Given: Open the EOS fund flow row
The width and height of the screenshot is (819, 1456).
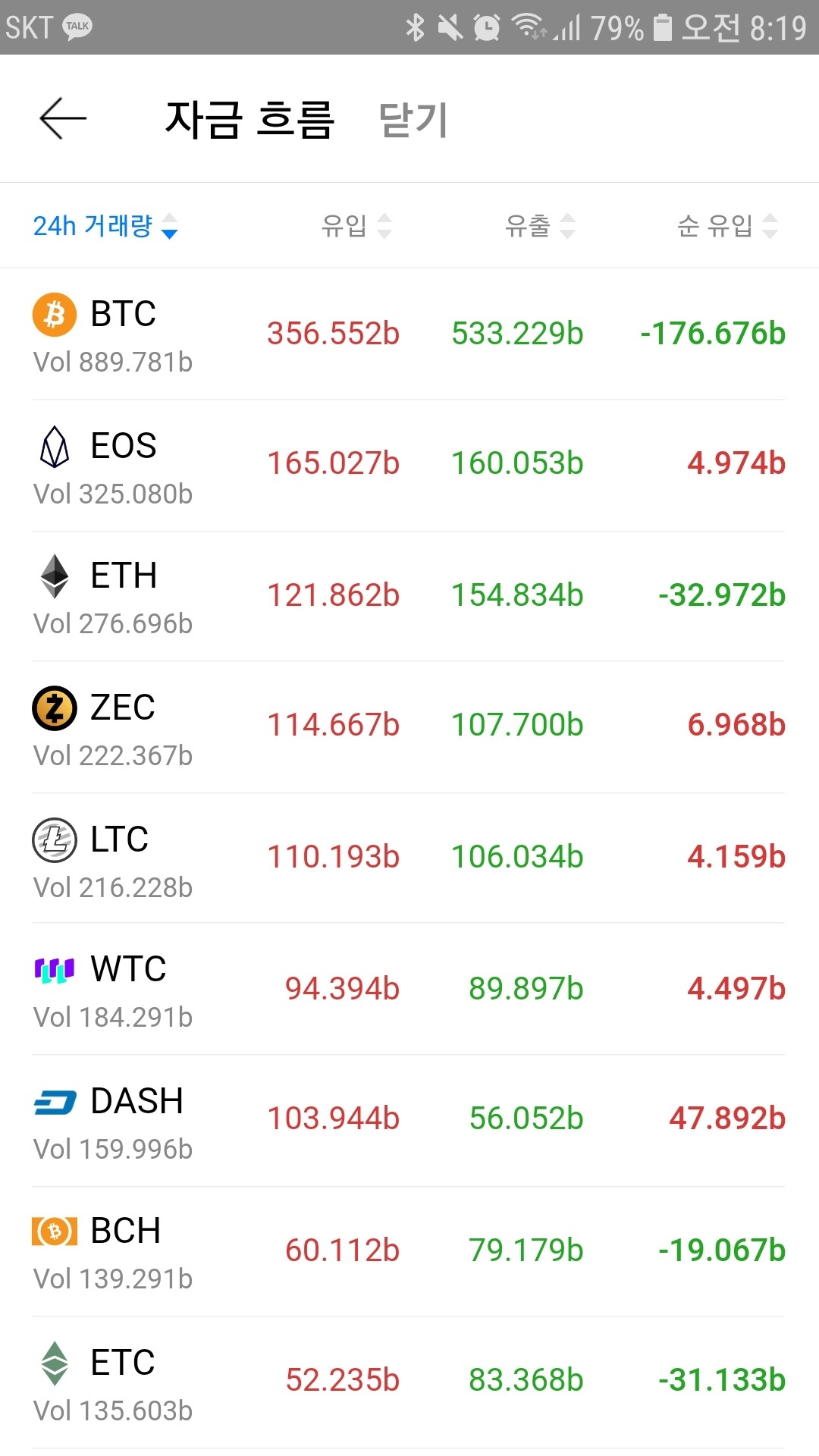Looking at the screenshot, I should [409, 464].
